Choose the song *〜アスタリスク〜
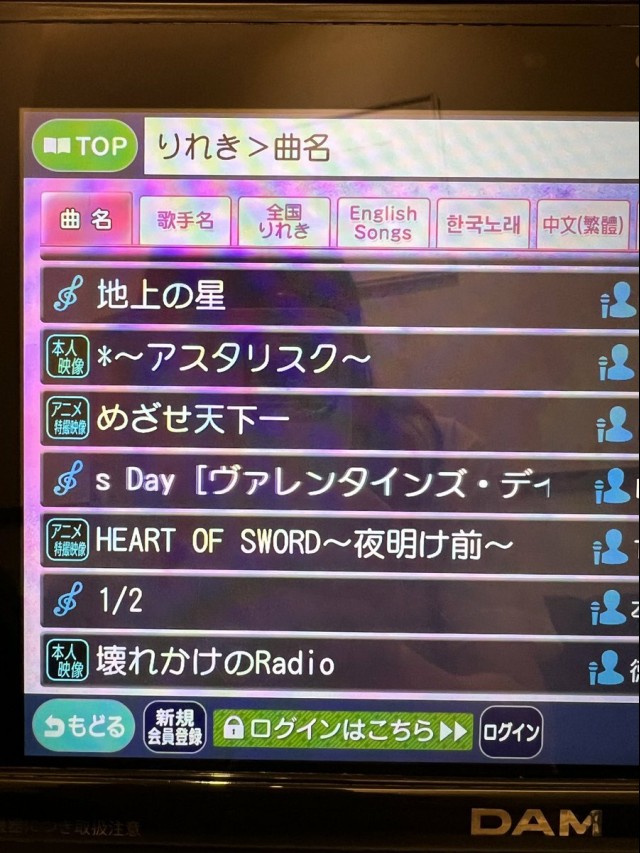 320,358
